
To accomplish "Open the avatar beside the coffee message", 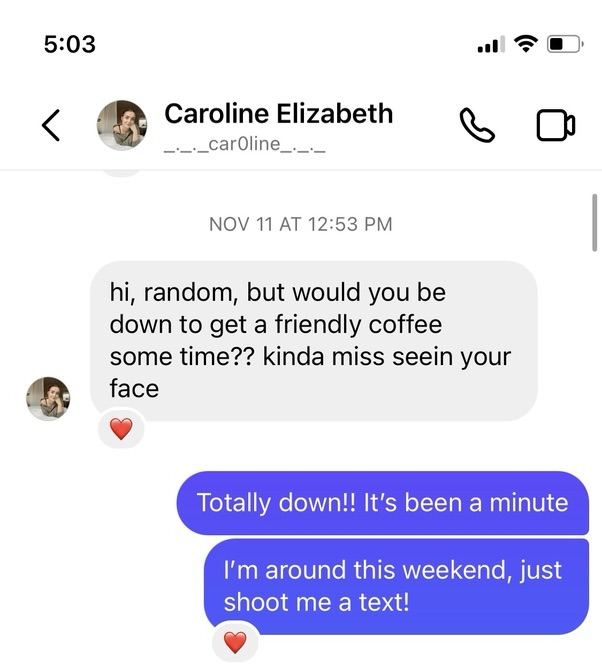I will 47,398.
